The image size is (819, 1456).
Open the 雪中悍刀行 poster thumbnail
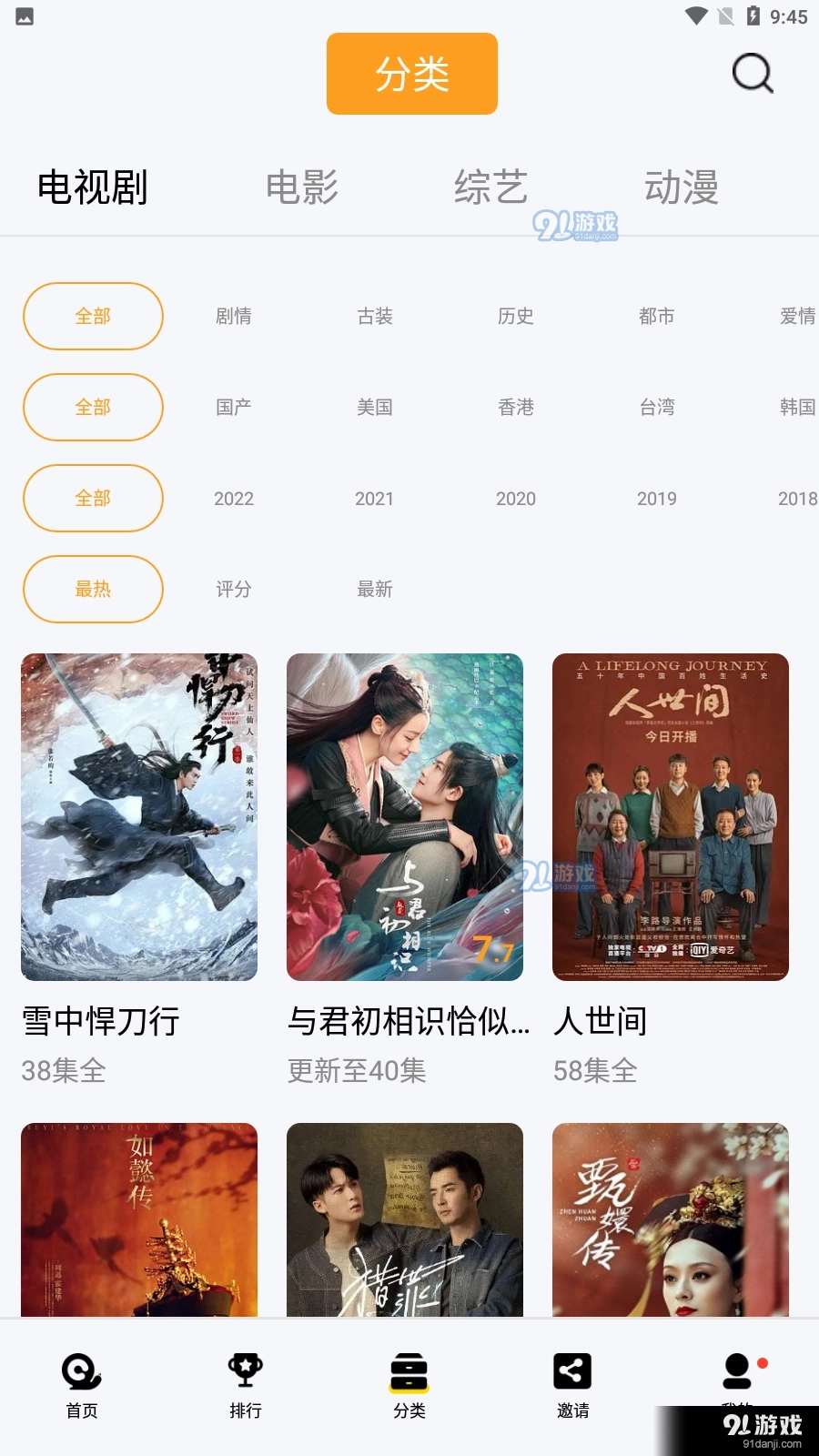(138, 817)
